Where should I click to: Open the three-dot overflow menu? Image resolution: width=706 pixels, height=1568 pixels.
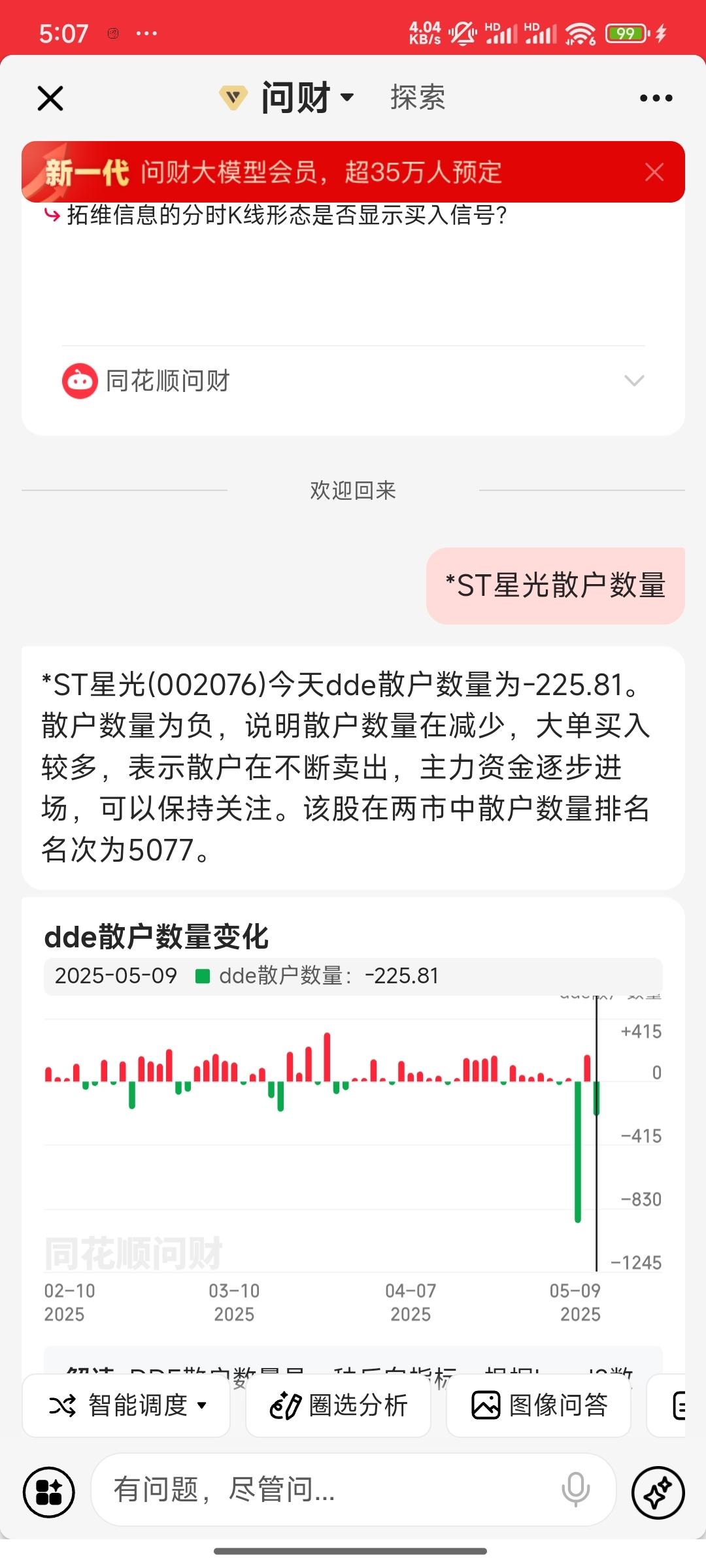click(x=656, y=98)
